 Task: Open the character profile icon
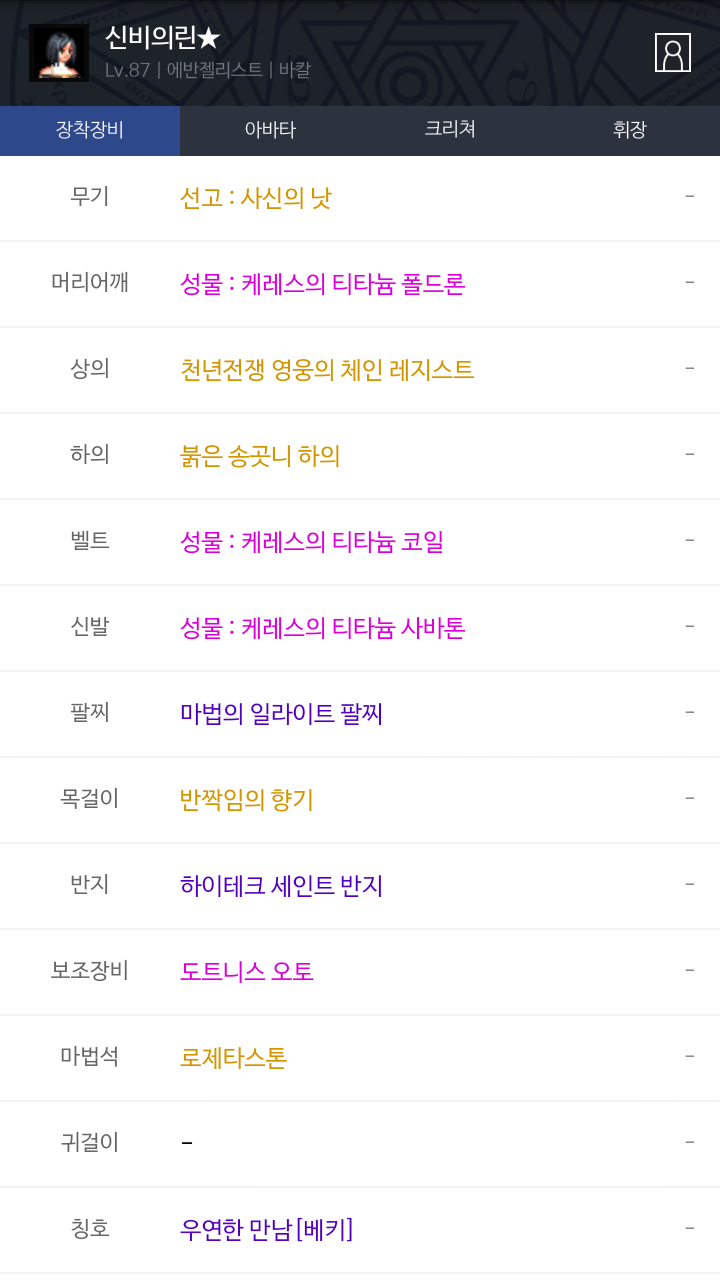pos(673,53)
